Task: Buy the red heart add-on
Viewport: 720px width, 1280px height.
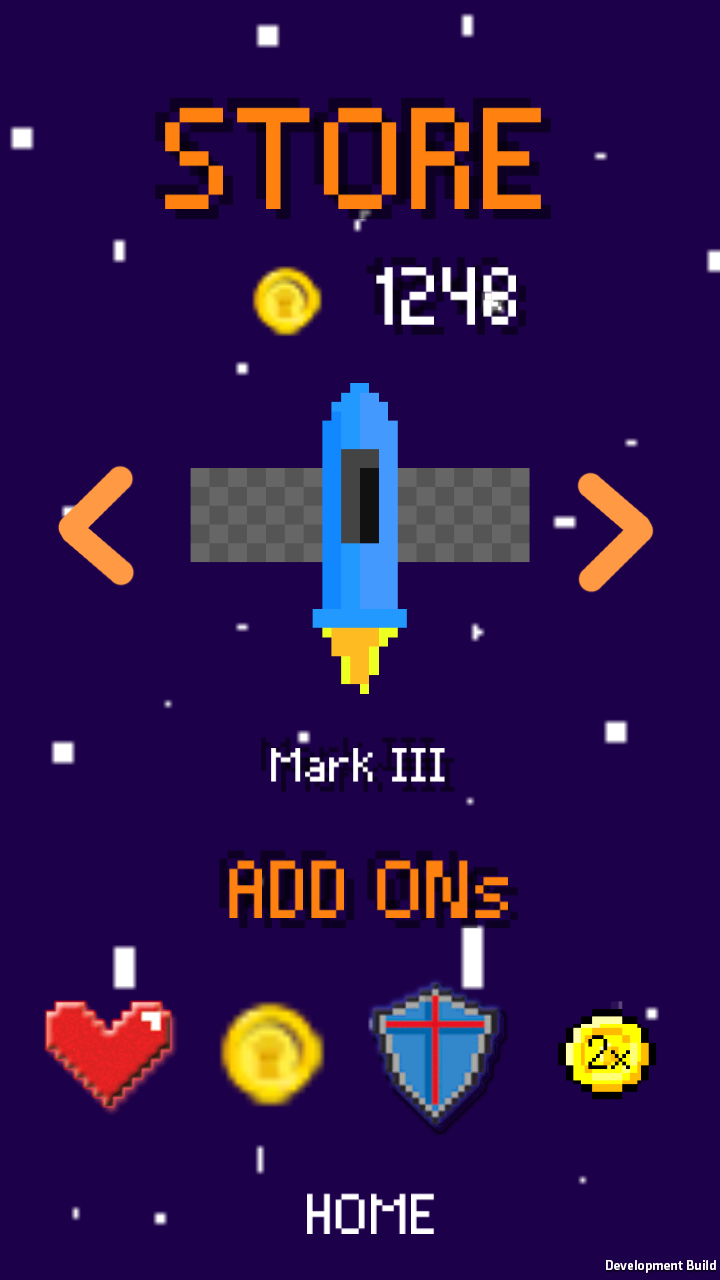Action: tap(108, 1053)
